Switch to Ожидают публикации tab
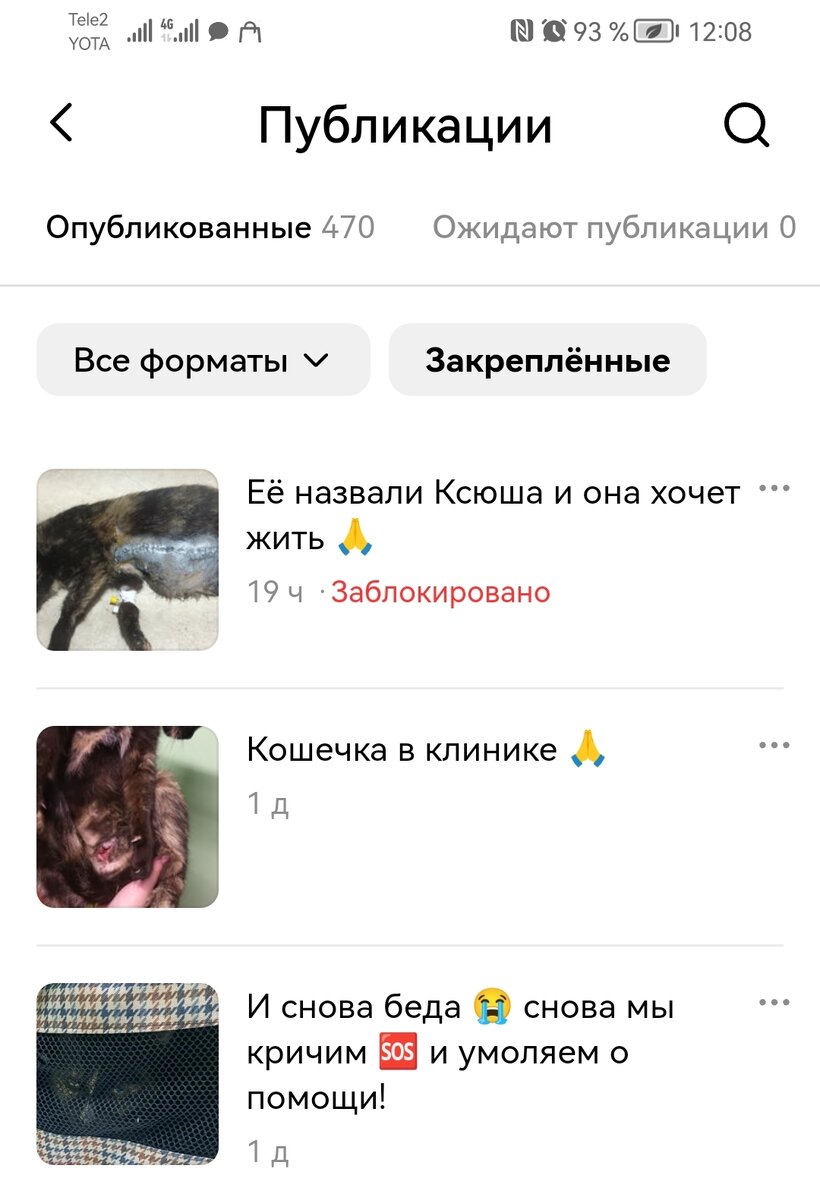The height and width of the screenshot is (1200, 820). point(613,229)
